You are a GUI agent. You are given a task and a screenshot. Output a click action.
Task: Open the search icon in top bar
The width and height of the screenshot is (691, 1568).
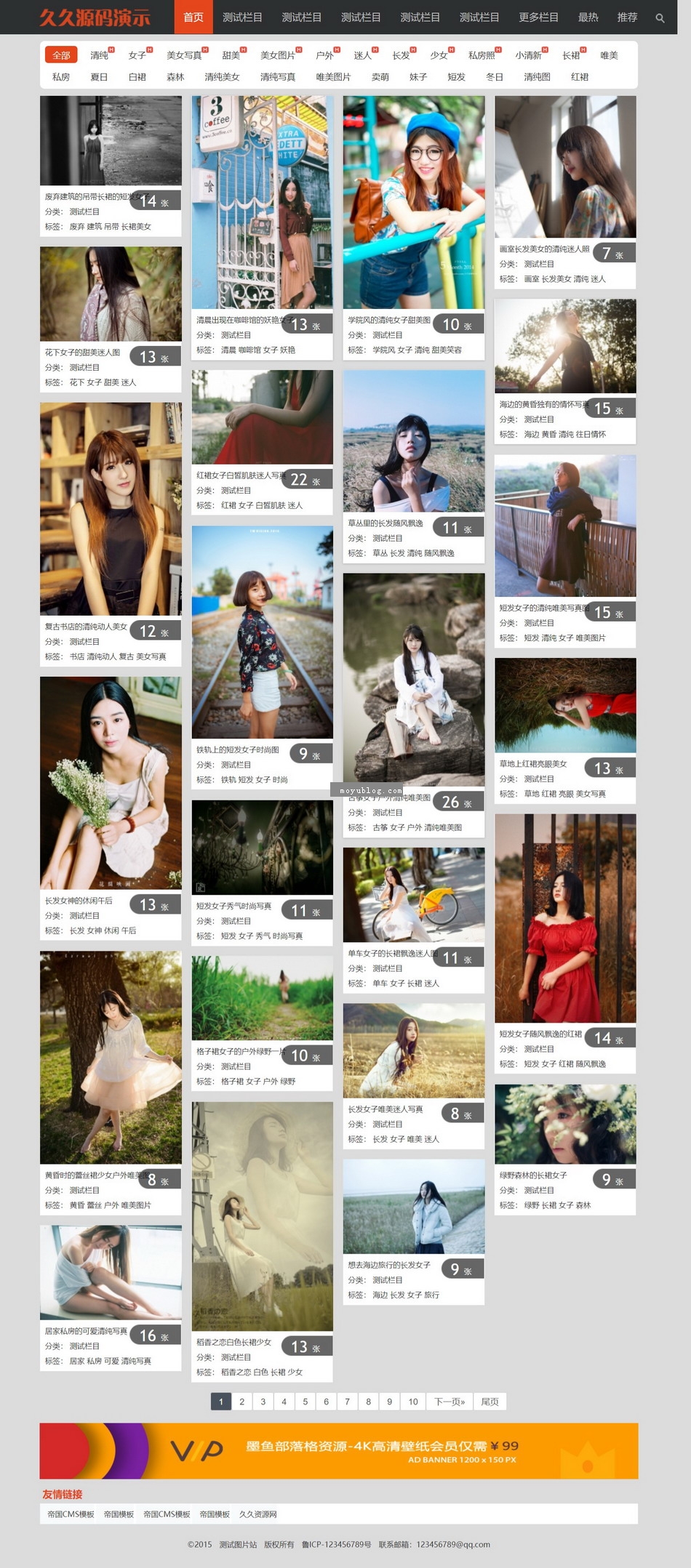click(x=660, y=17)
